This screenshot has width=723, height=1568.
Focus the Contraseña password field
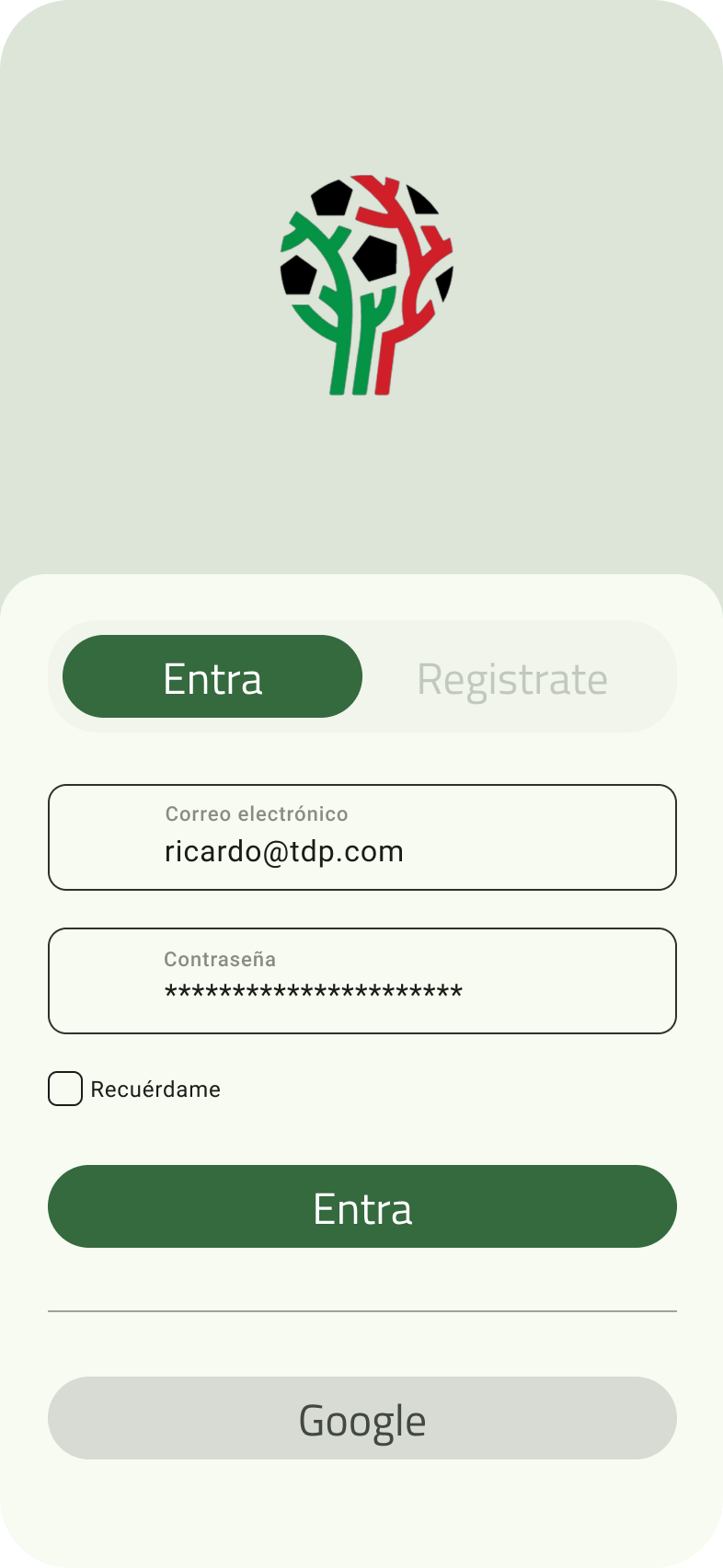(x=362, y=981)
